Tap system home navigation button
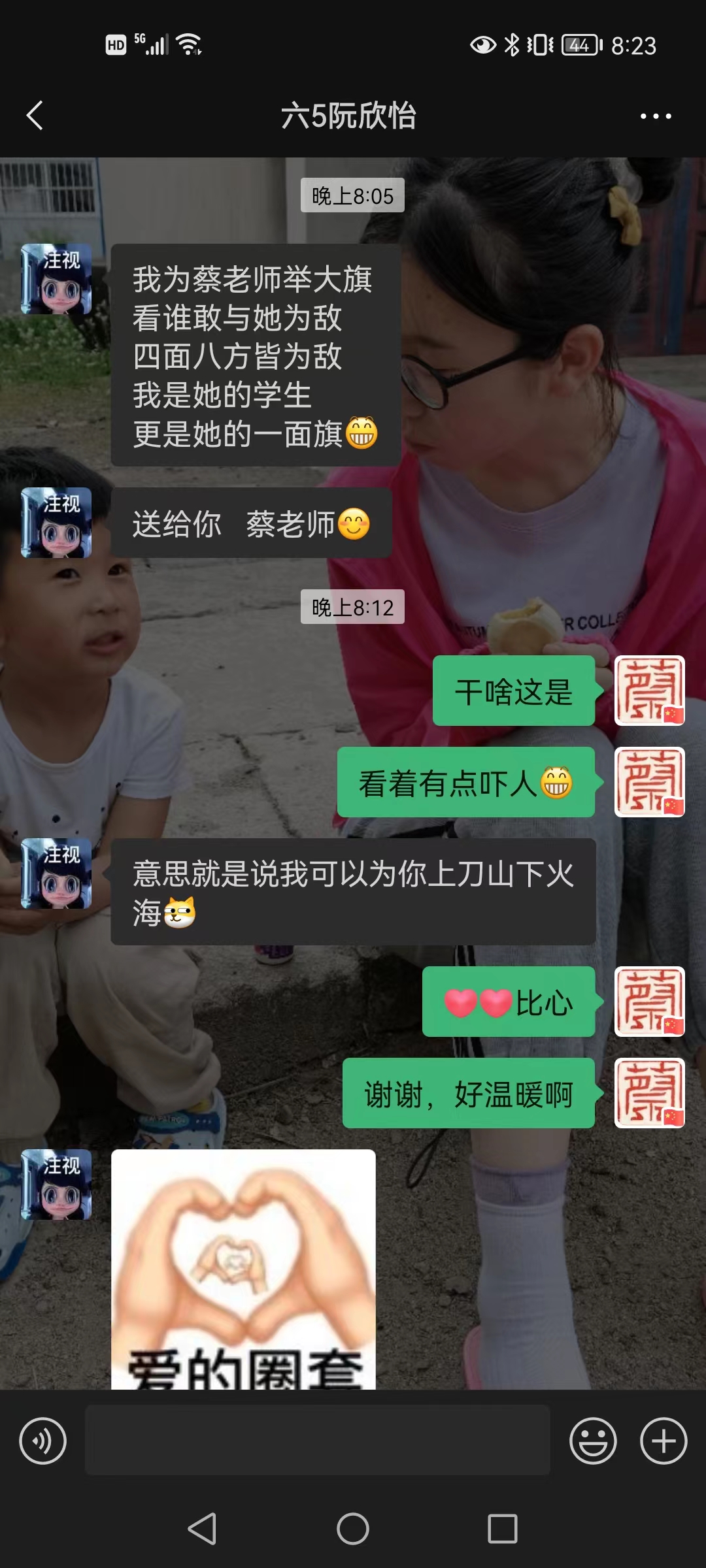Screen dimensions: 706x1568 (353, 1529)
